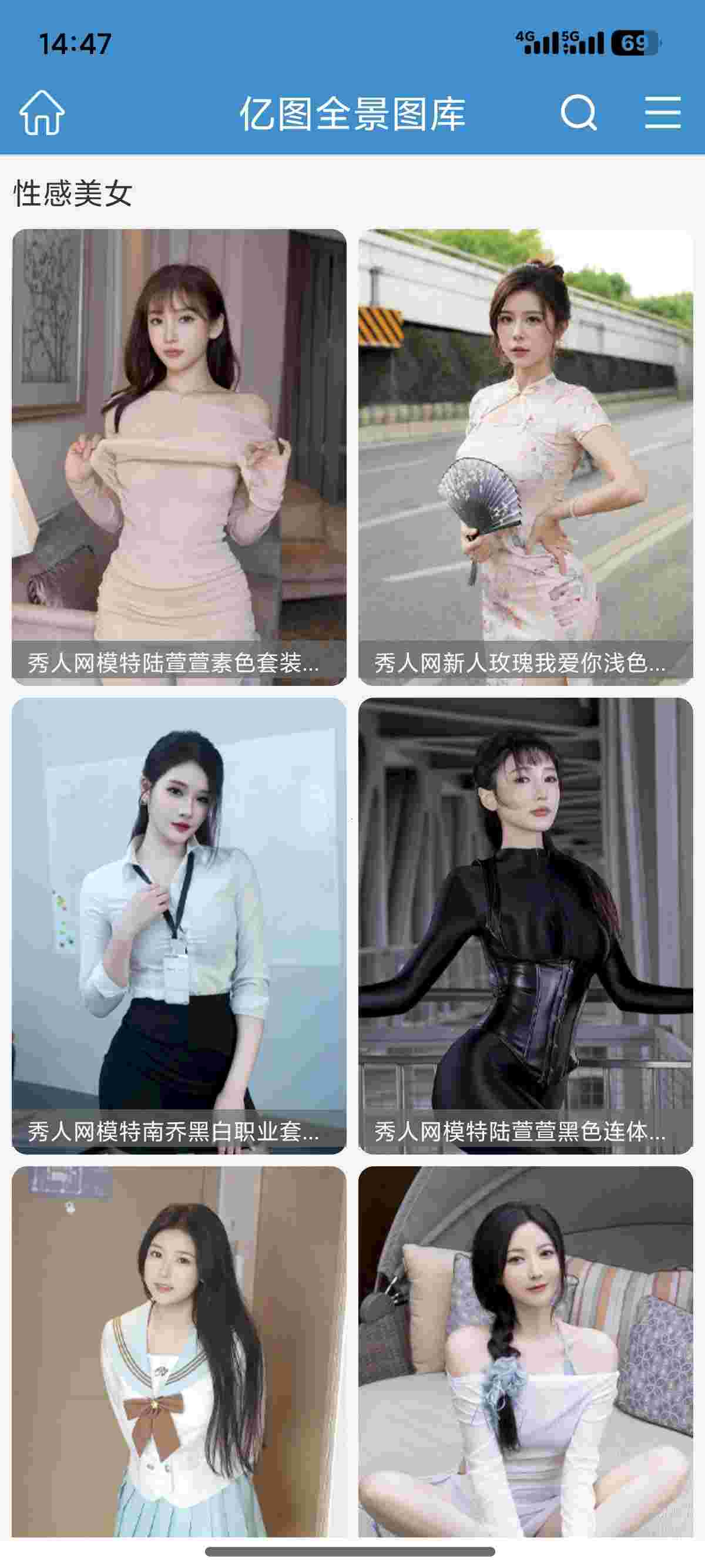The height and width of the screenshot is (1568, 705).
Task: View the 南乔黑白职业套 album
Action: [x=179, y=925]
